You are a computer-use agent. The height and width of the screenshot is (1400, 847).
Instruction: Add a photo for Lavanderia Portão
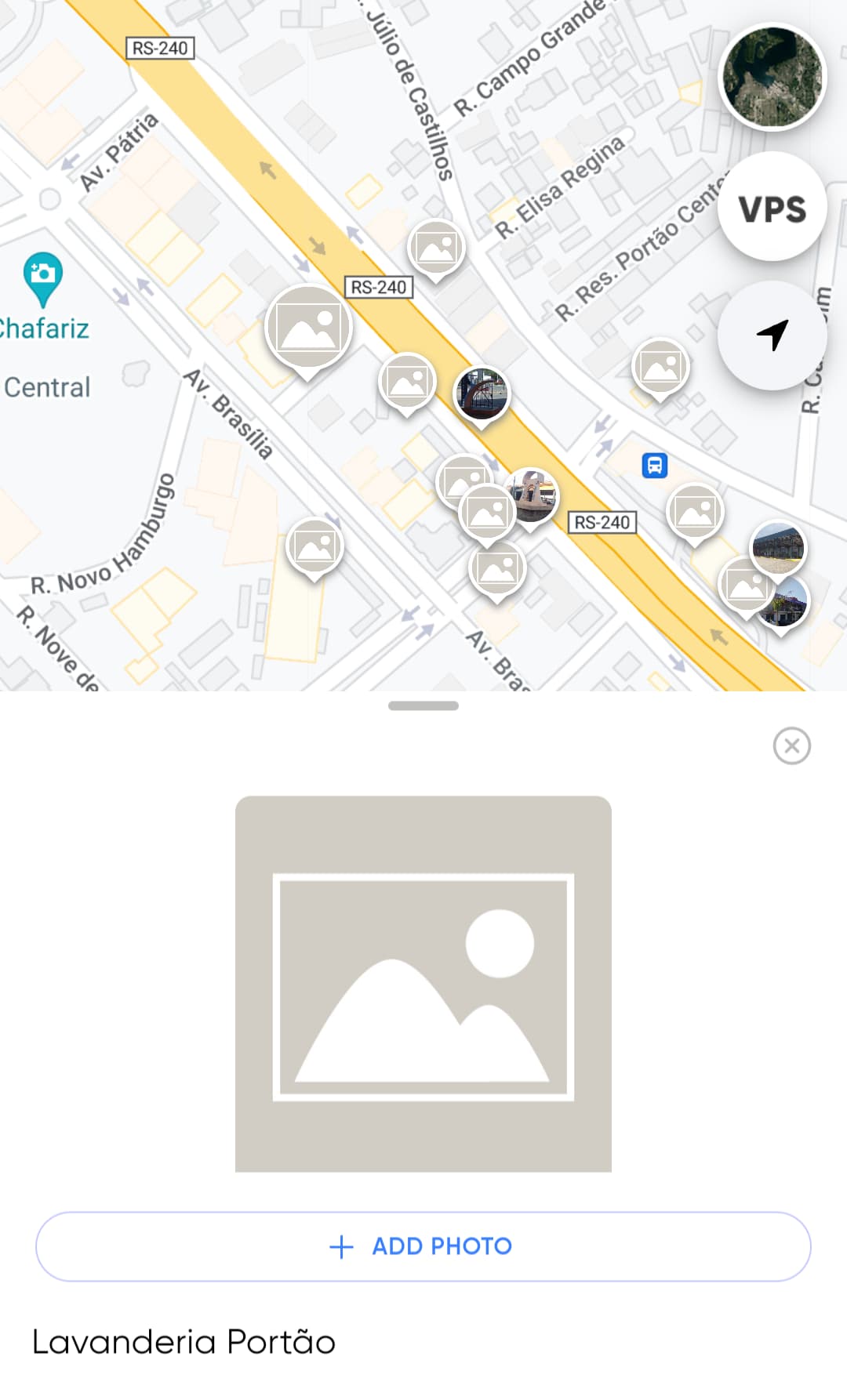[x=423, y=1246]
